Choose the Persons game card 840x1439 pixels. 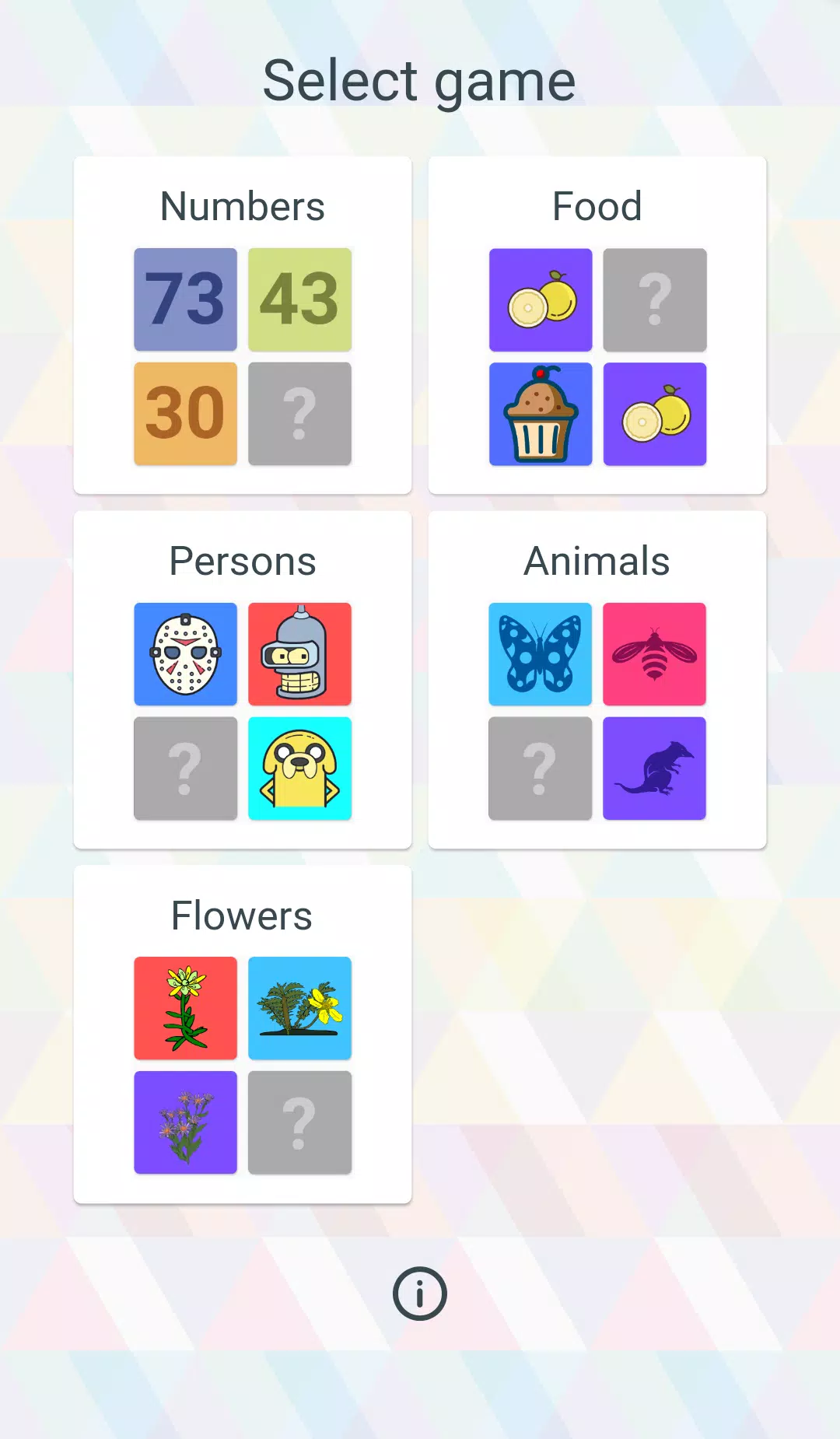pyautogui.click(x=243, y=680)
